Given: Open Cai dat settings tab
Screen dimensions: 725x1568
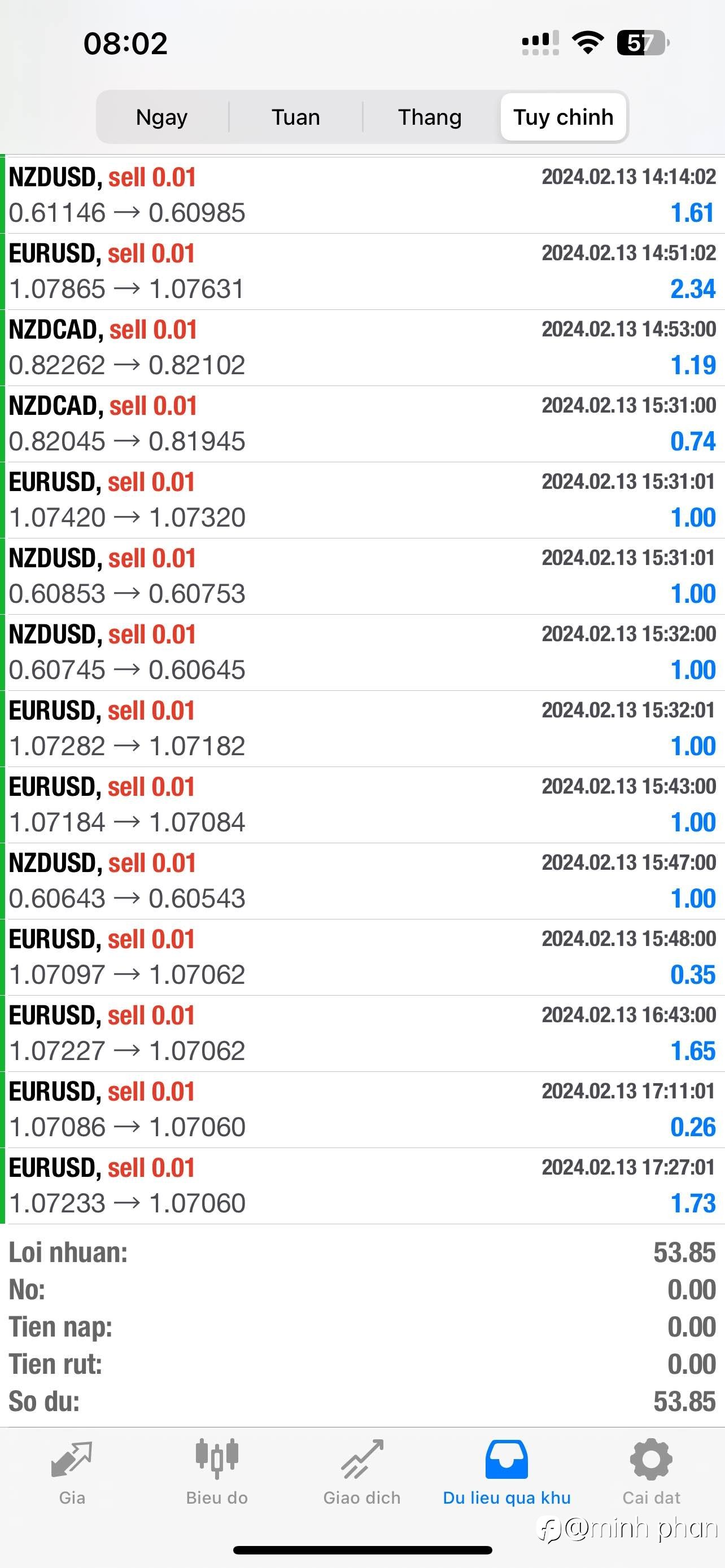Looking at the screenshot, I should [652, 1473].
